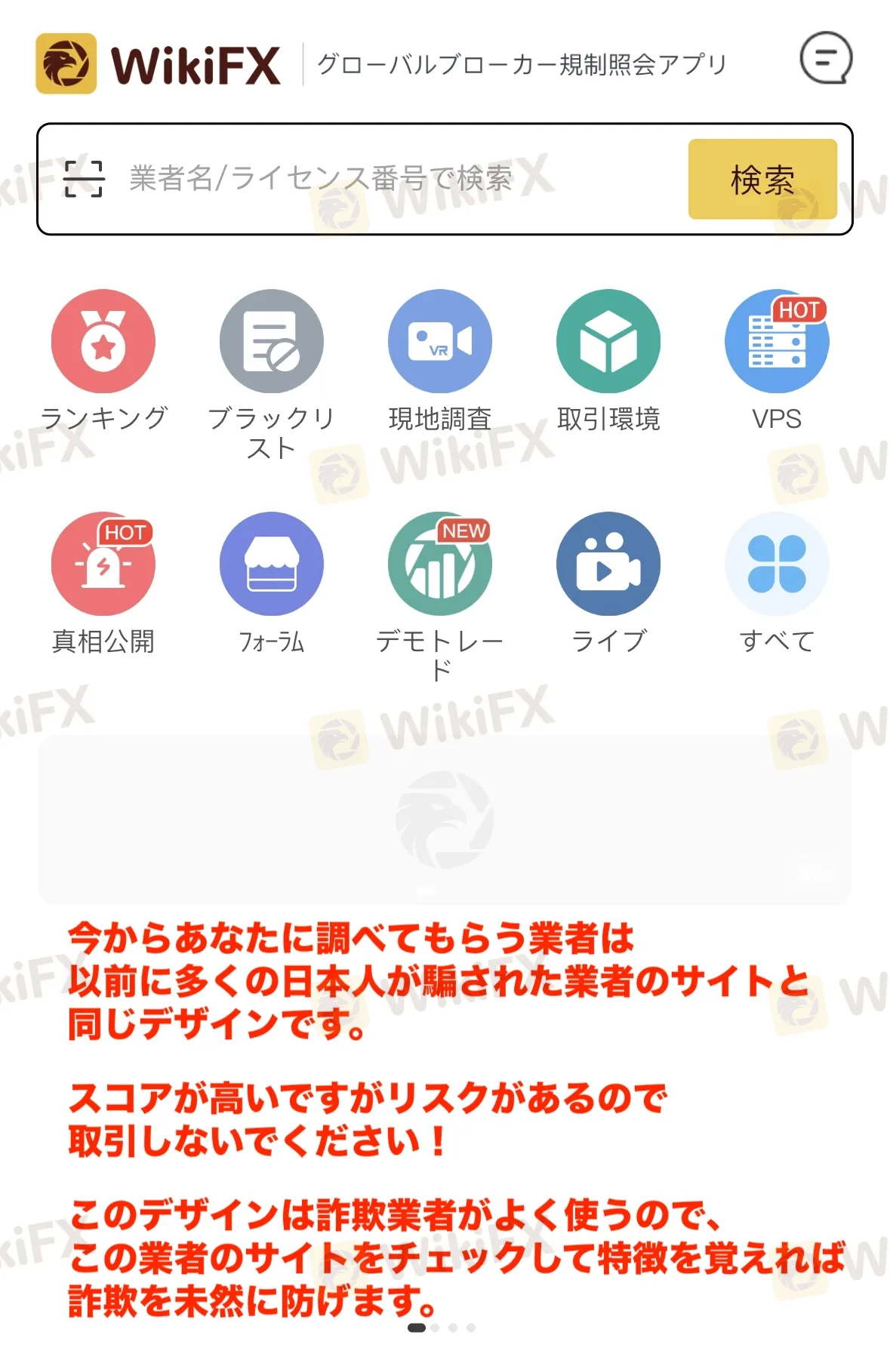Open 取引環境 trading environment

click(x=608, y=342)
